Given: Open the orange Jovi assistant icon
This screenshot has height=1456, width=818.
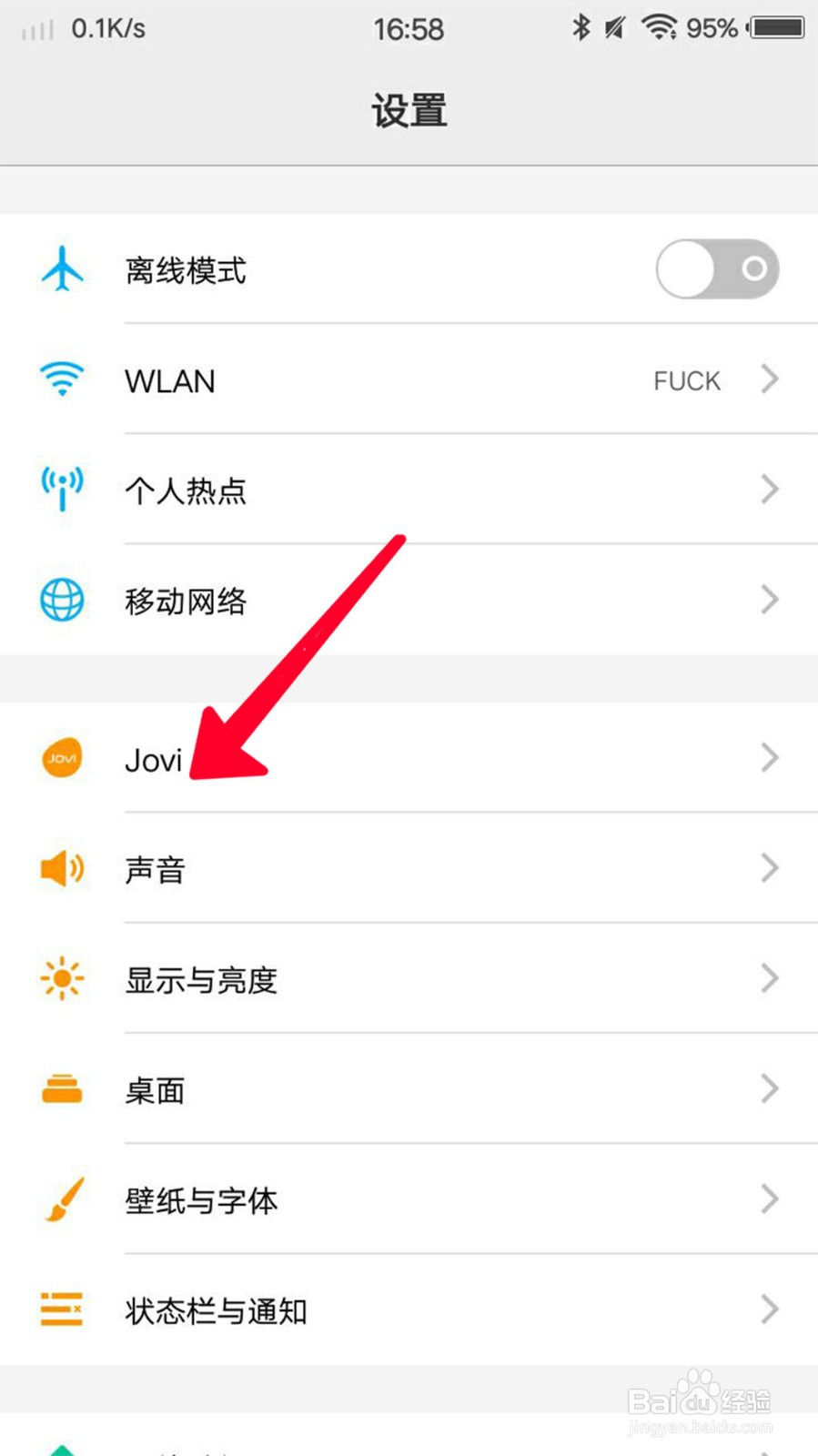Looking at the screenshot, I should point(61,757).
